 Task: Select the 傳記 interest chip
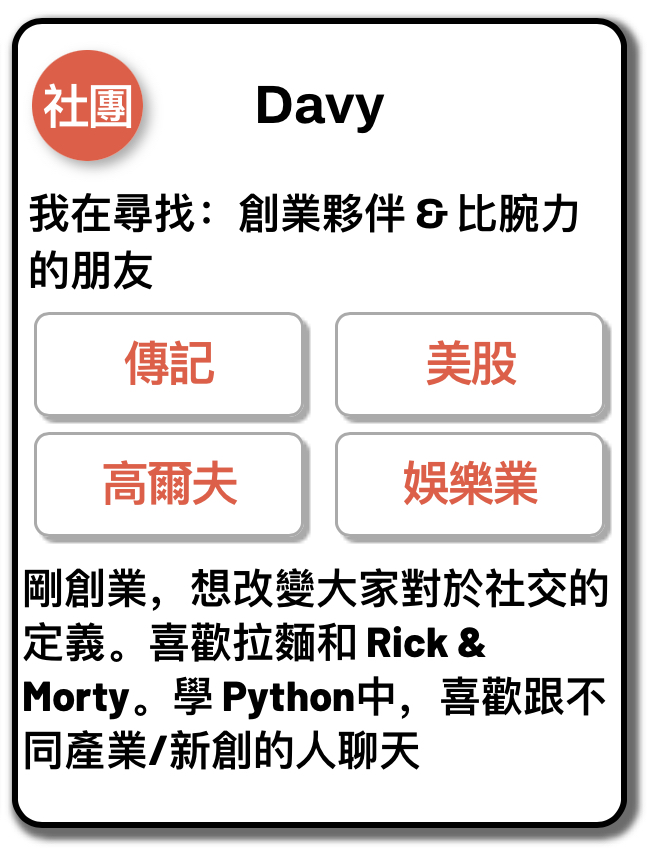(169, 364)
